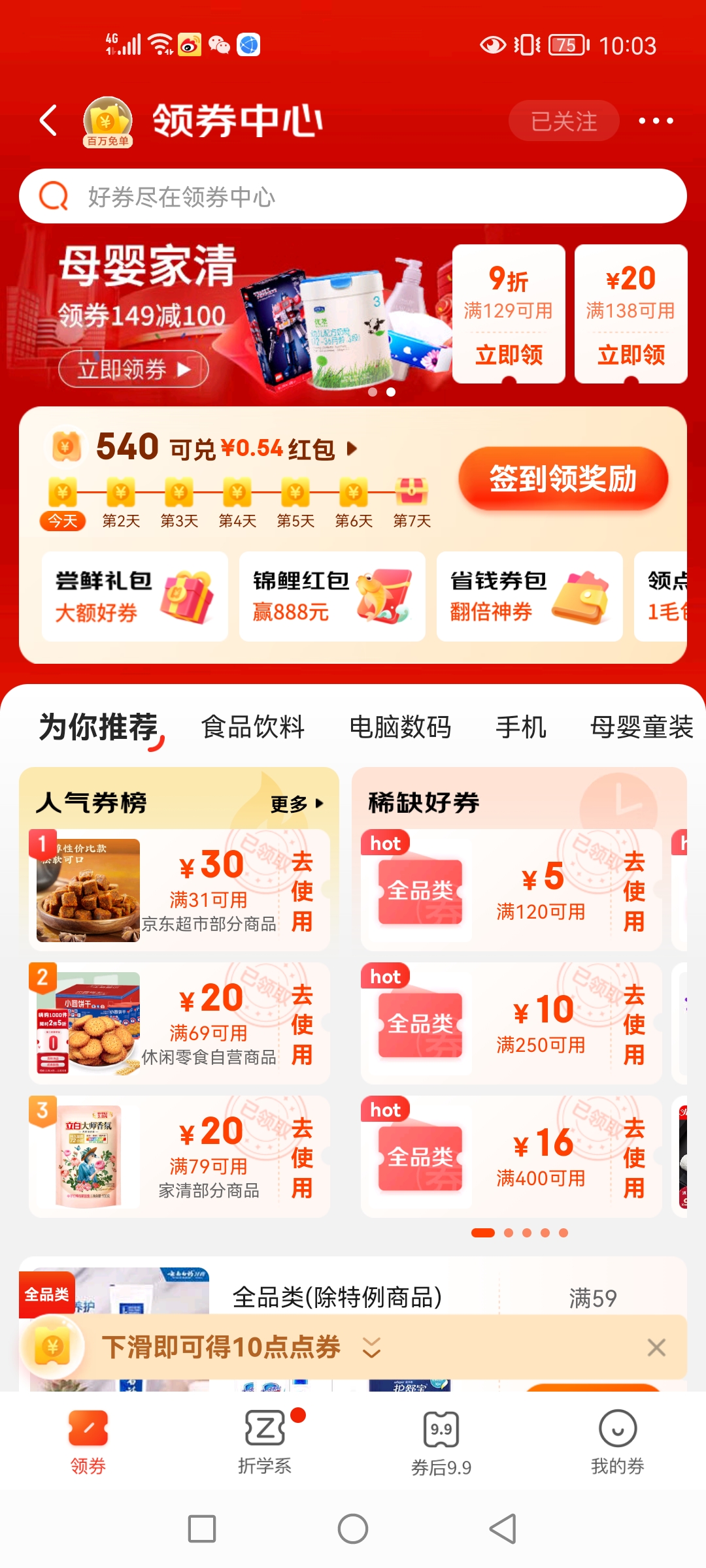Switch to the 电脑数码 category tab
Screen dimensions: 706x1568
pyautogui.click(x=400, y=727)
